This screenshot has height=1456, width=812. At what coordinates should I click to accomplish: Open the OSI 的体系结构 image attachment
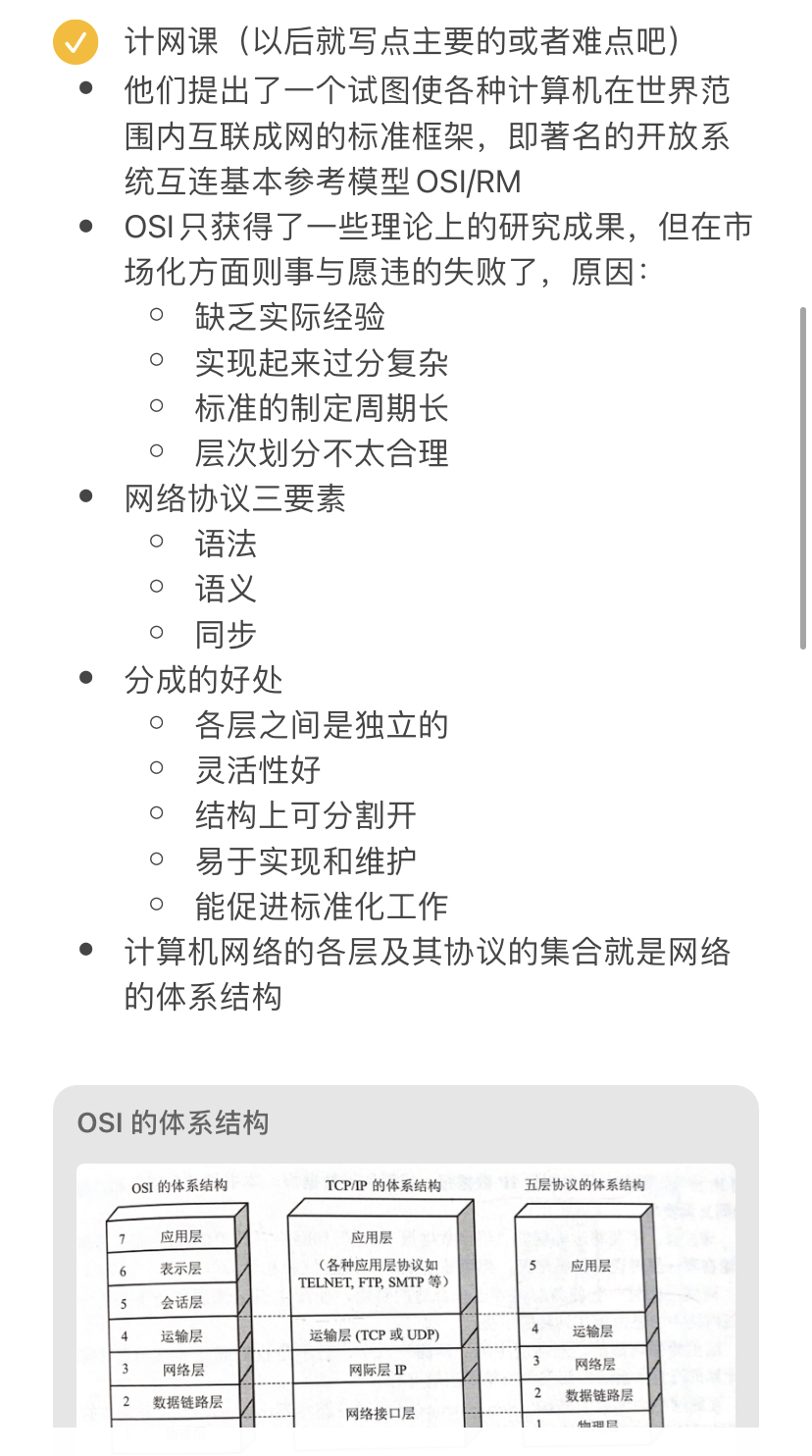405,1295
